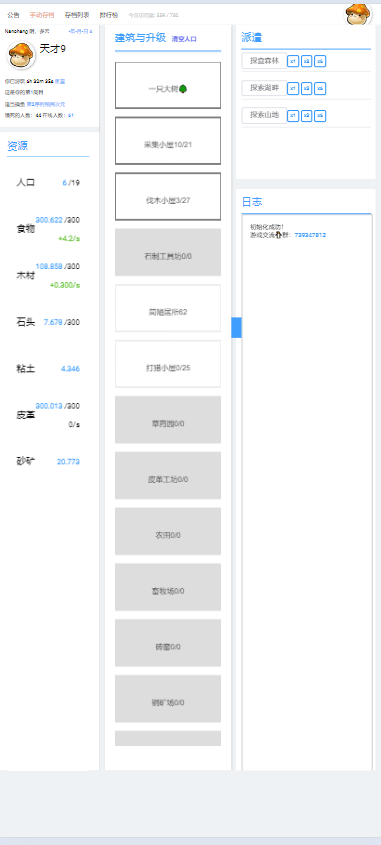Tap x3 next to 探索湖畔
The height and width of the screenshot is (845, 381).
[x=307, y=88]
